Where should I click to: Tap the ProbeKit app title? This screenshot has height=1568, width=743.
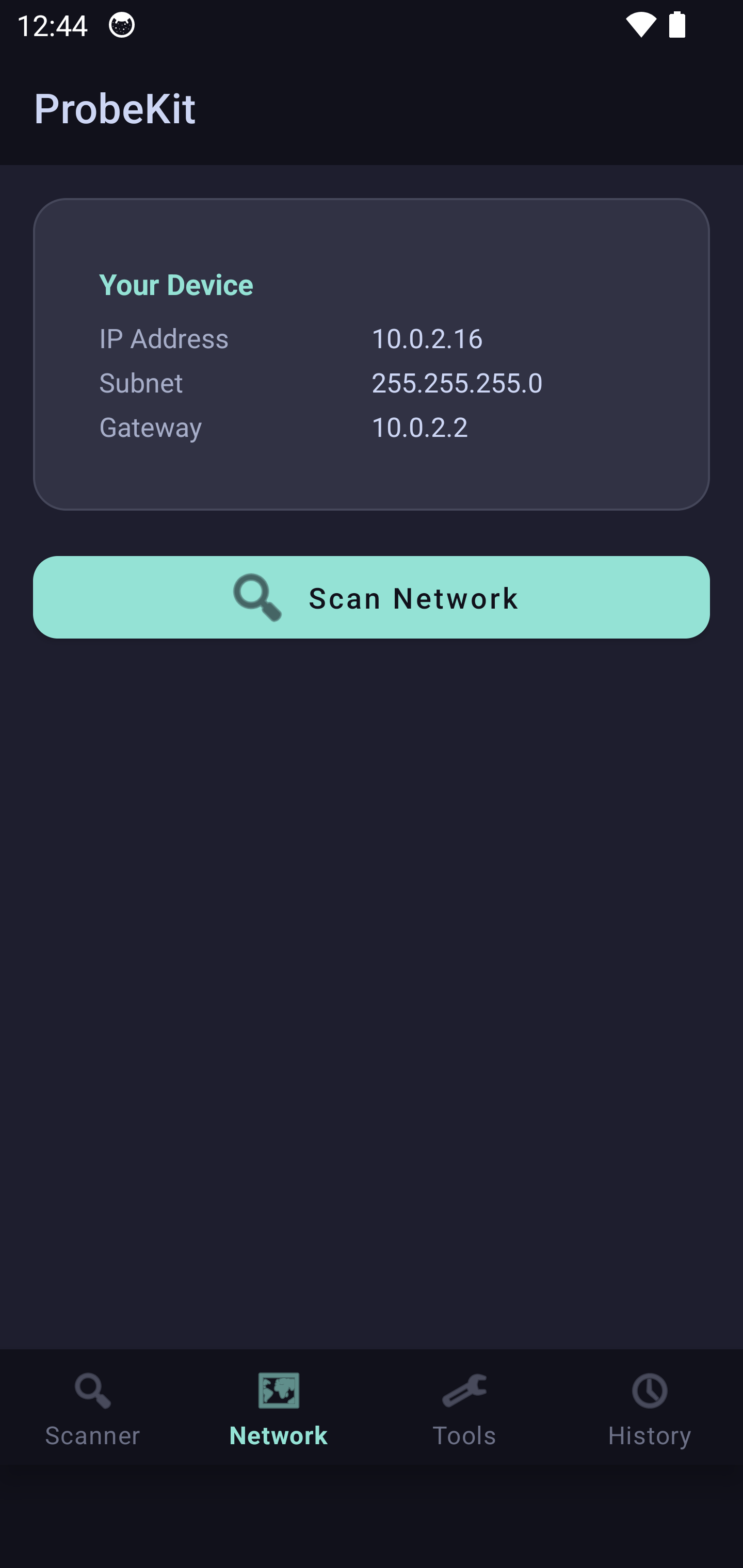115,109
